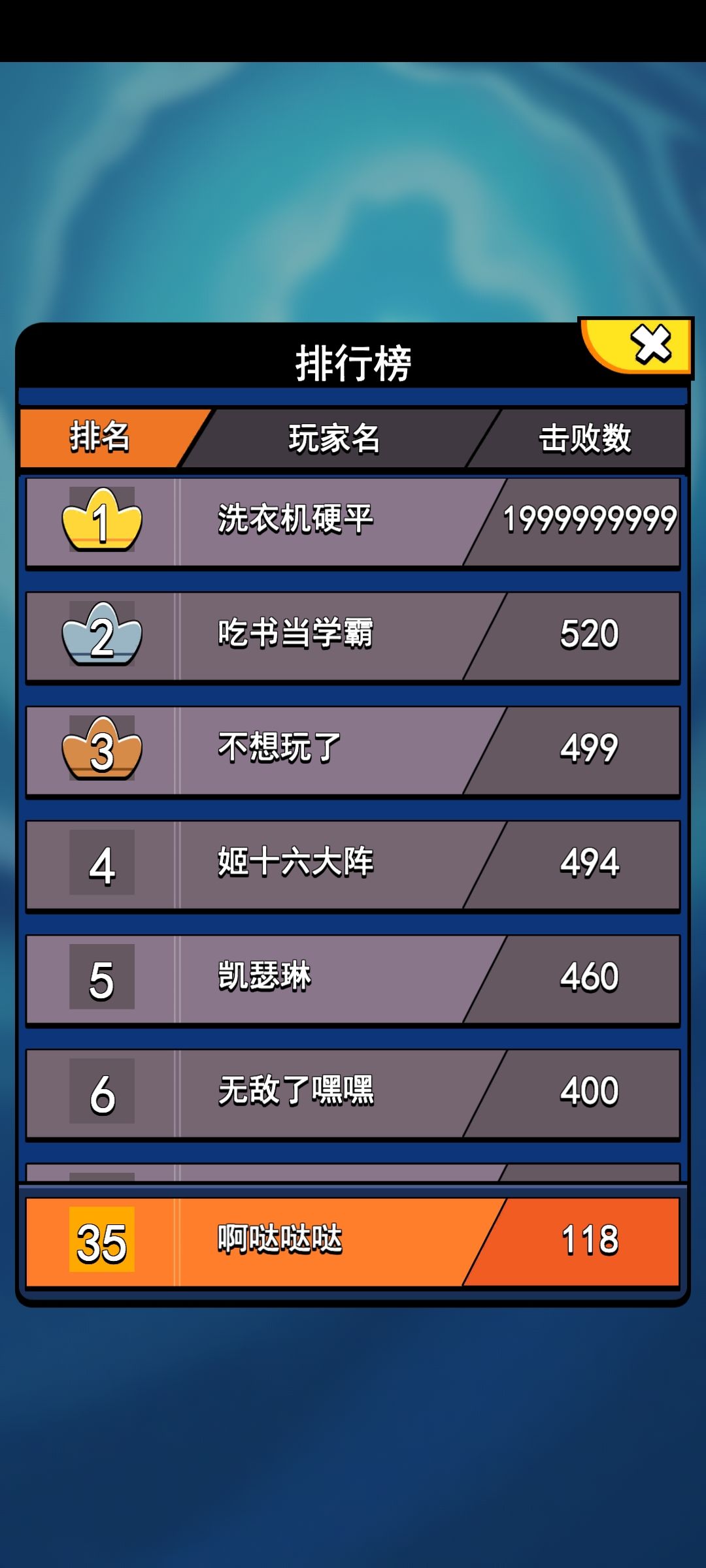Click the 姬十六大阵 player name
This screenshot has width=706, height=1568.
294,861
